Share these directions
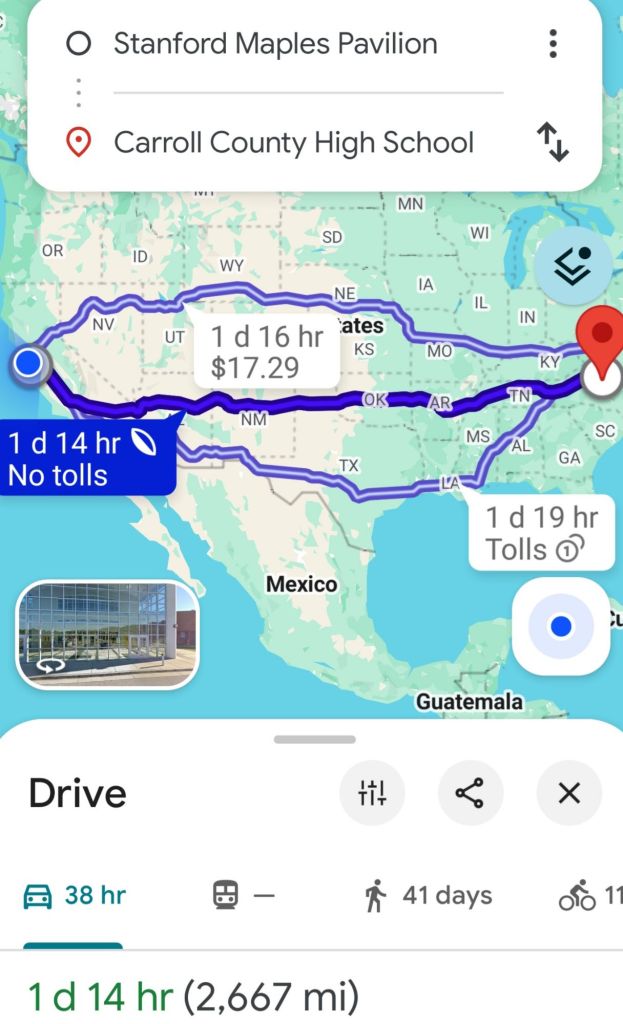Screen dimensions: 623x1024 (470, 794)
